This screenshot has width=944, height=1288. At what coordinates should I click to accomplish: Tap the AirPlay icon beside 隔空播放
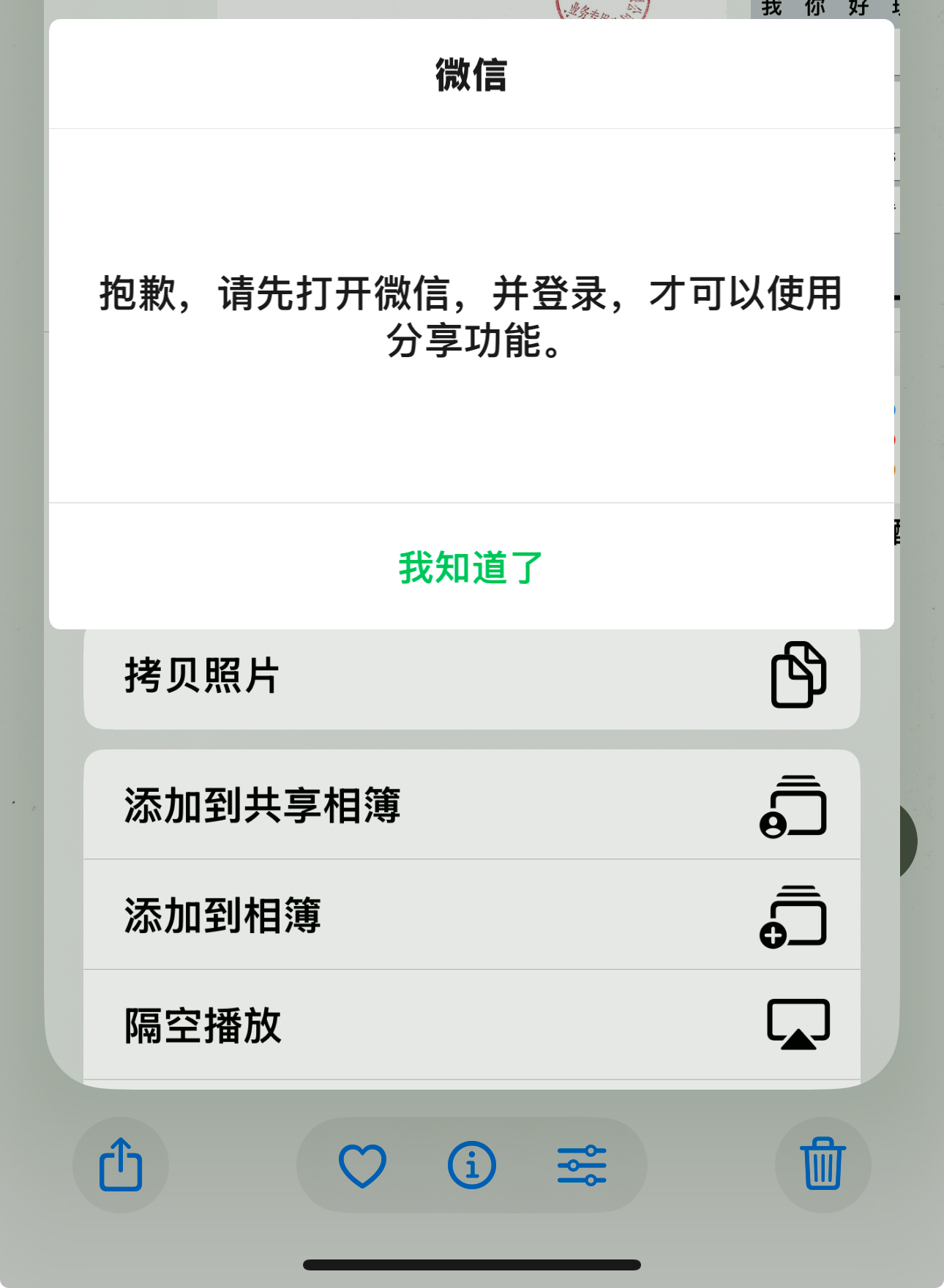click(797, 1025)
